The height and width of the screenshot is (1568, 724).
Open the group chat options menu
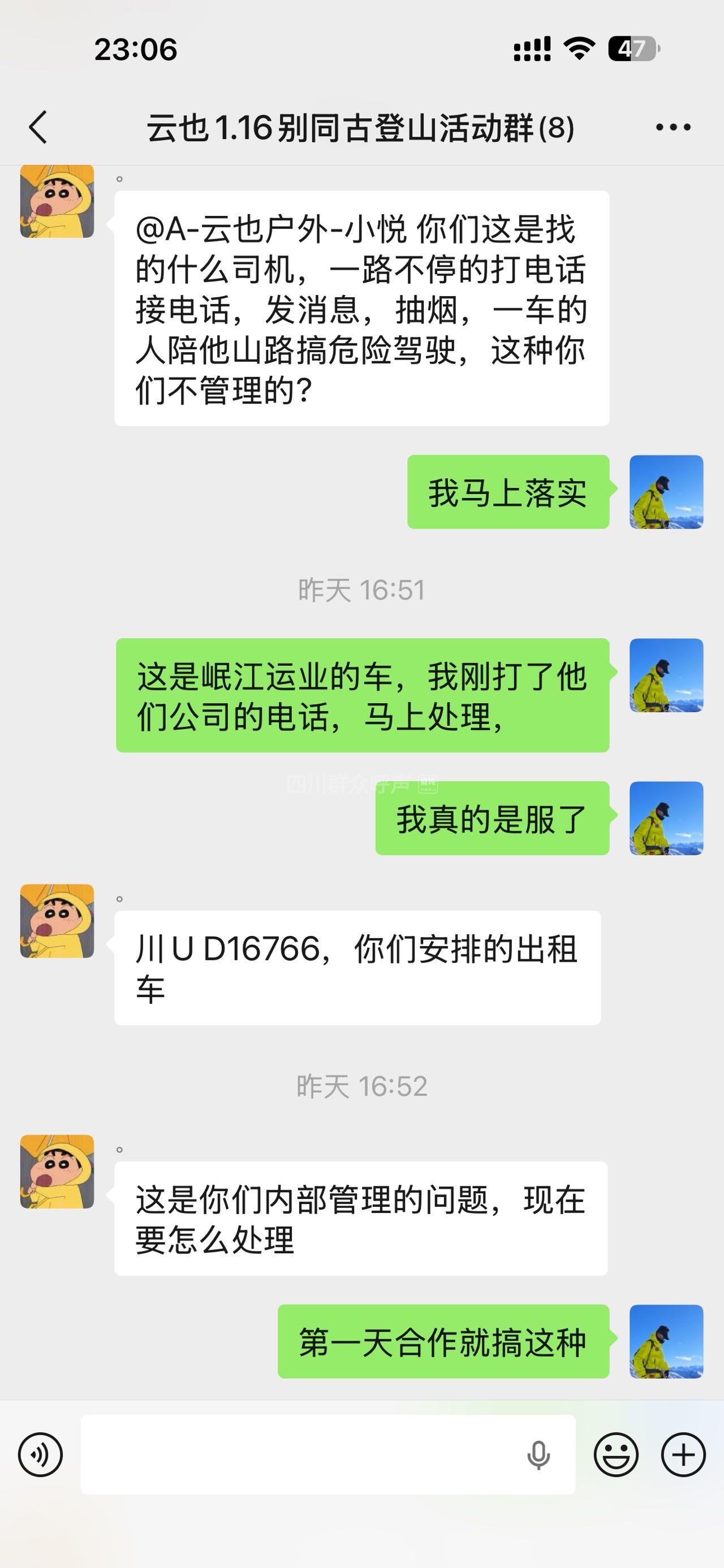673,127
